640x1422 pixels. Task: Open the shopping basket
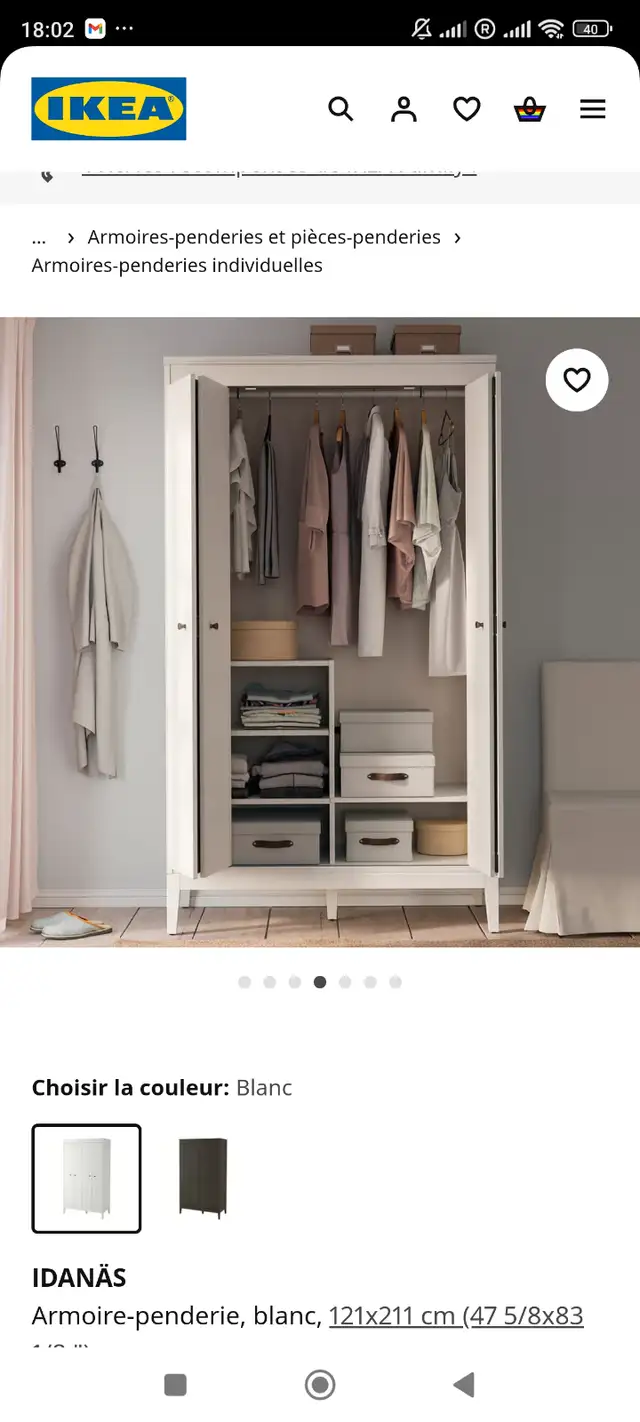(x=530, y=109)
